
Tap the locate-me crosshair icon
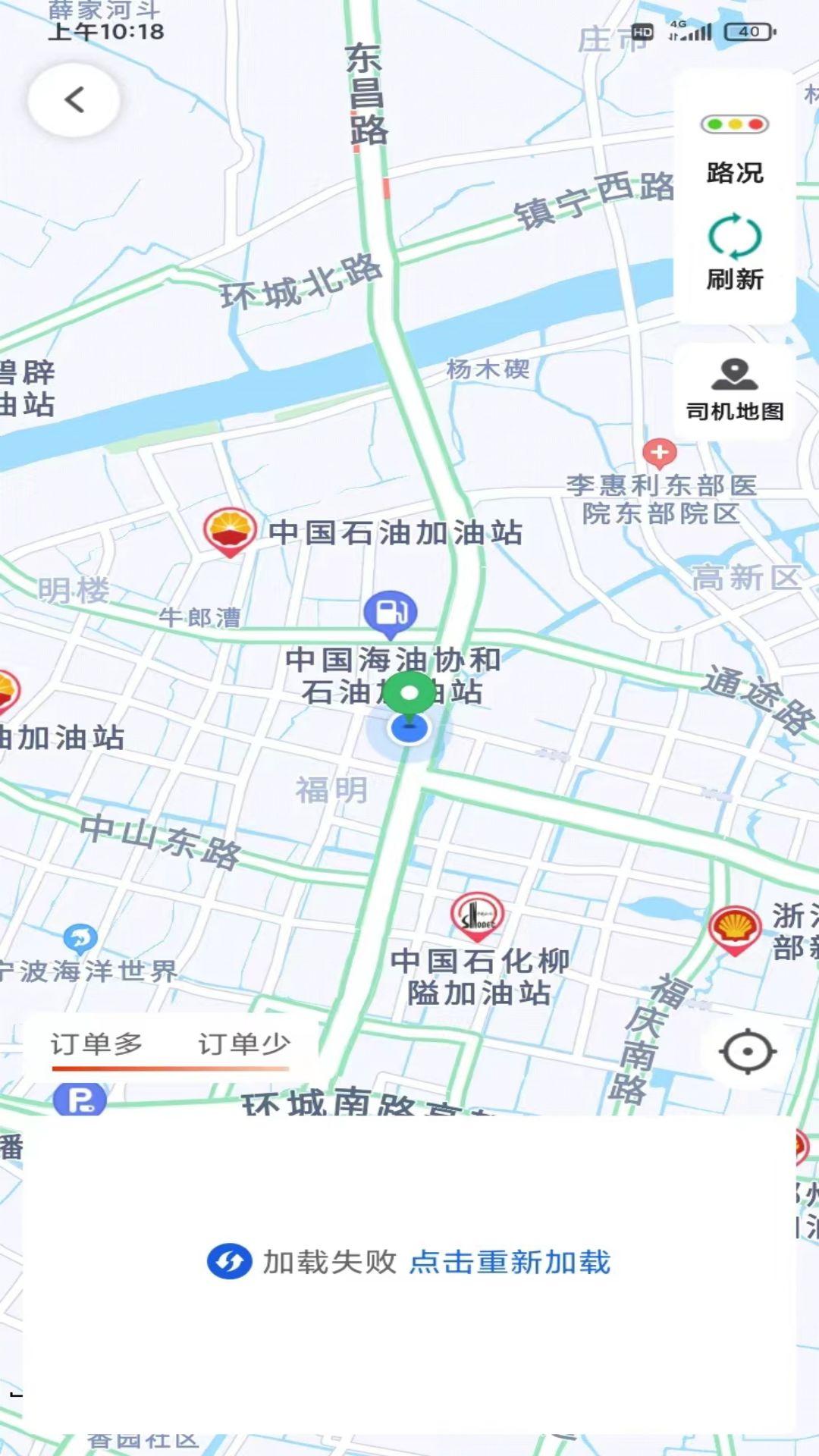point(746,1049)
